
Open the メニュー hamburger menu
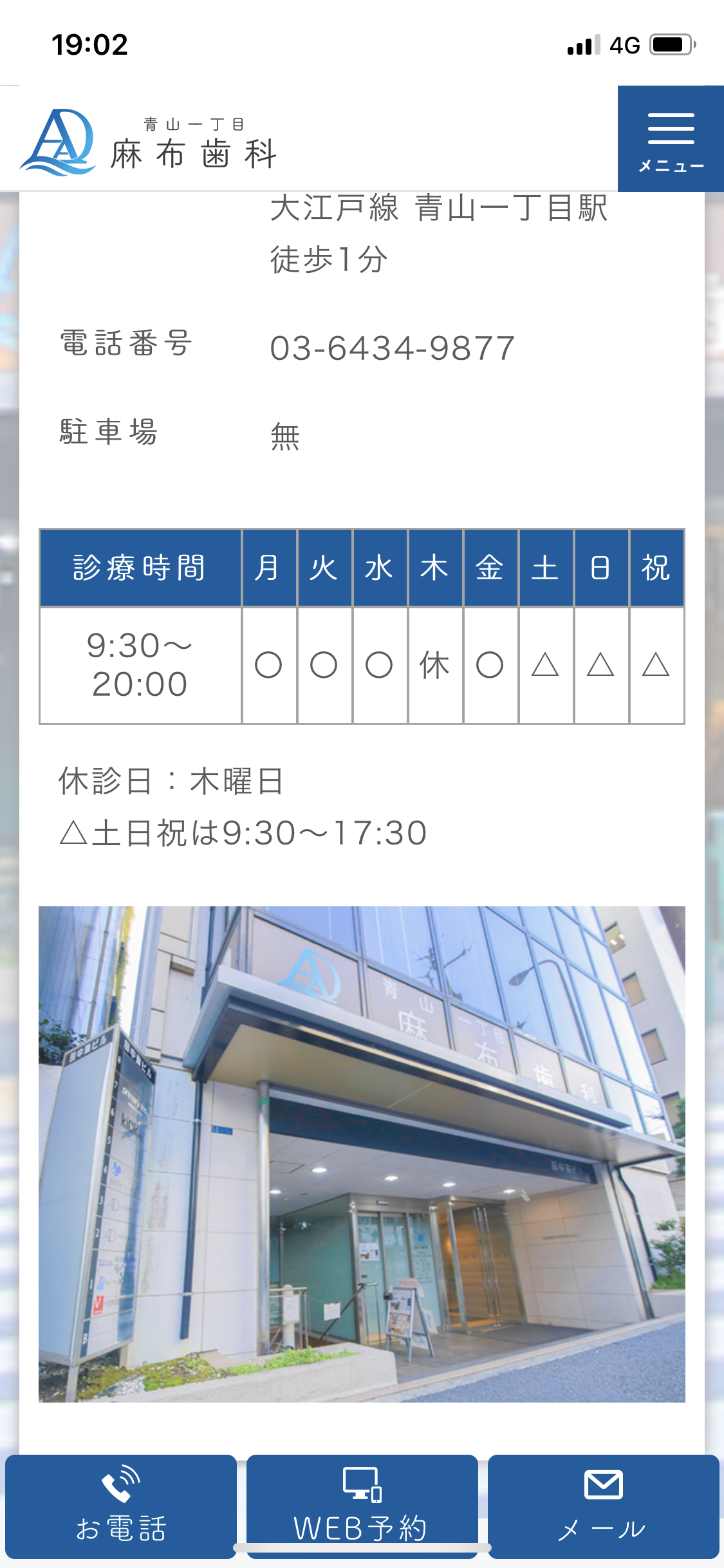[671, 138]
